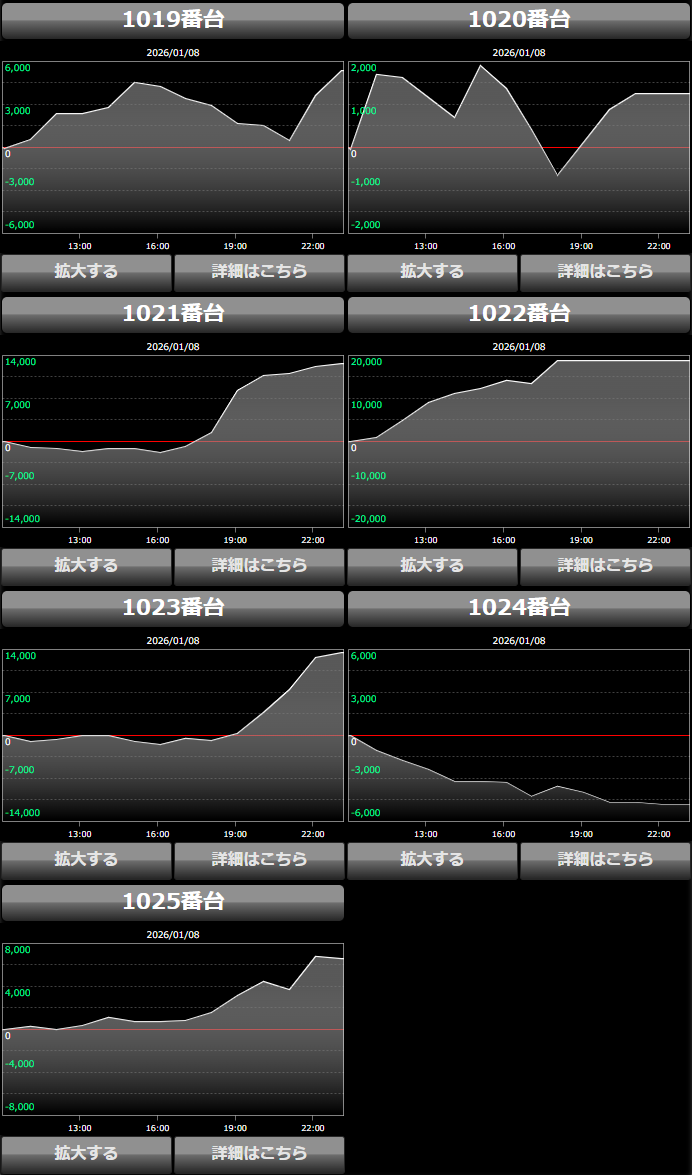This screenshot has width=692, height=1175.
Task: Tap 拡大する under 1024番台
Action: pos(432,859)
